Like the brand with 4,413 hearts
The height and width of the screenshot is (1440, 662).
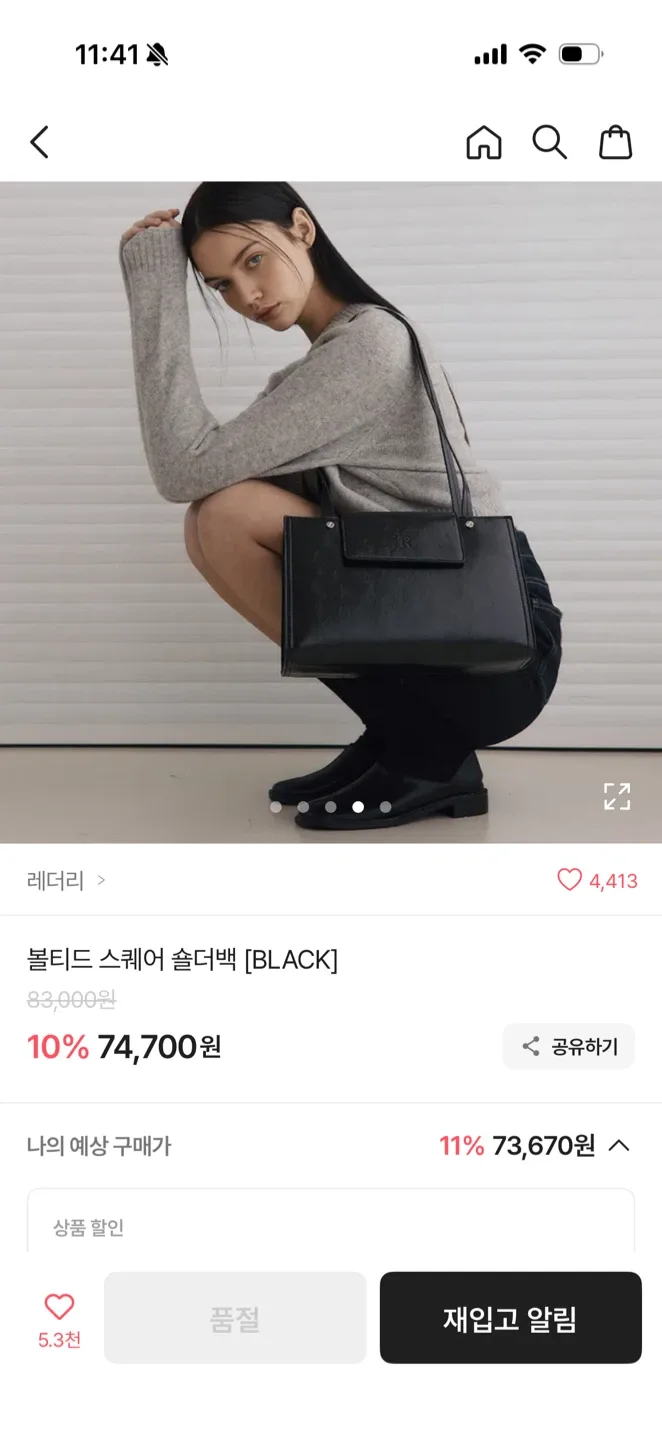[x=570, y=880]
